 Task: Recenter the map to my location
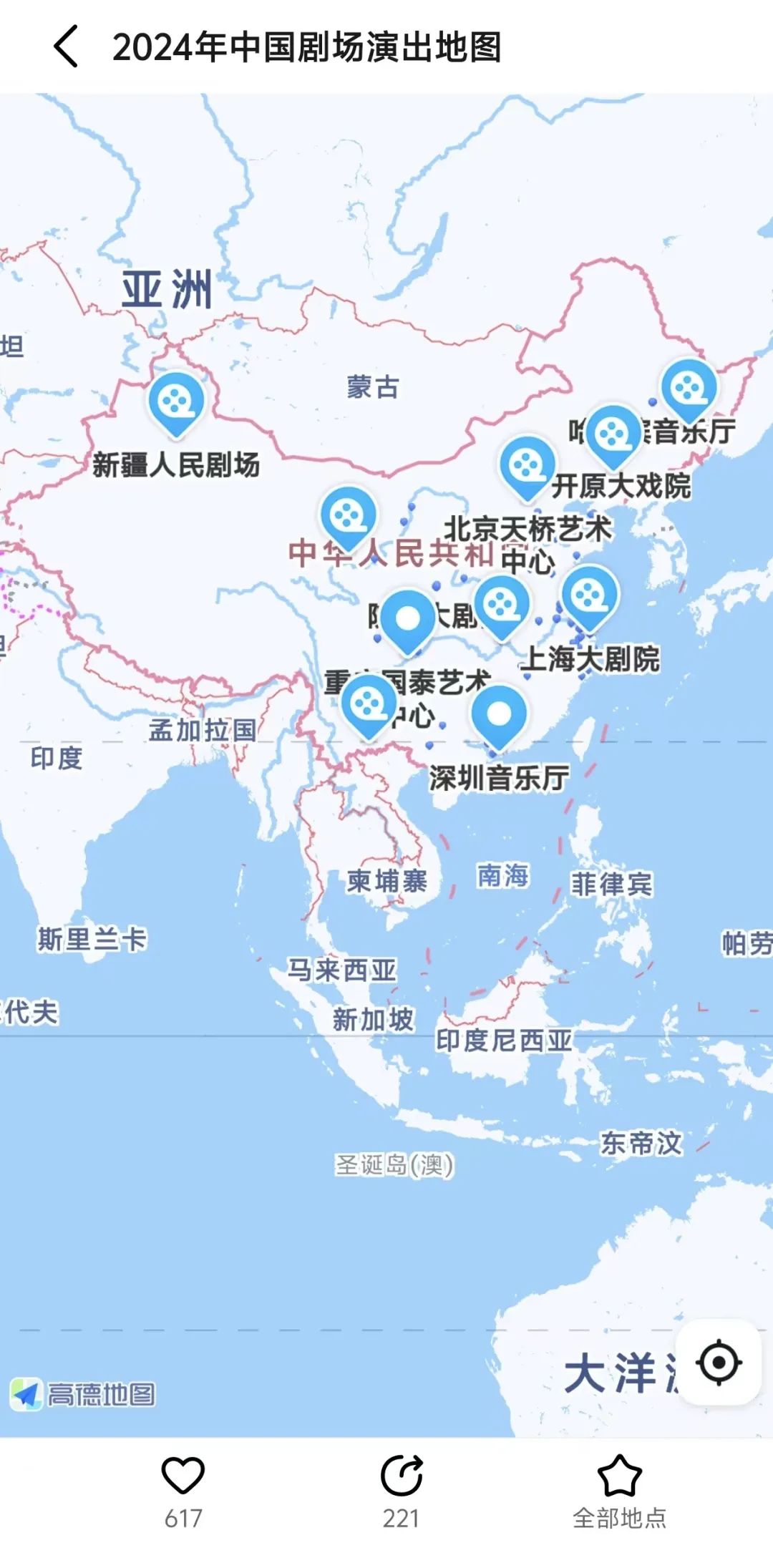(719, 1363)
